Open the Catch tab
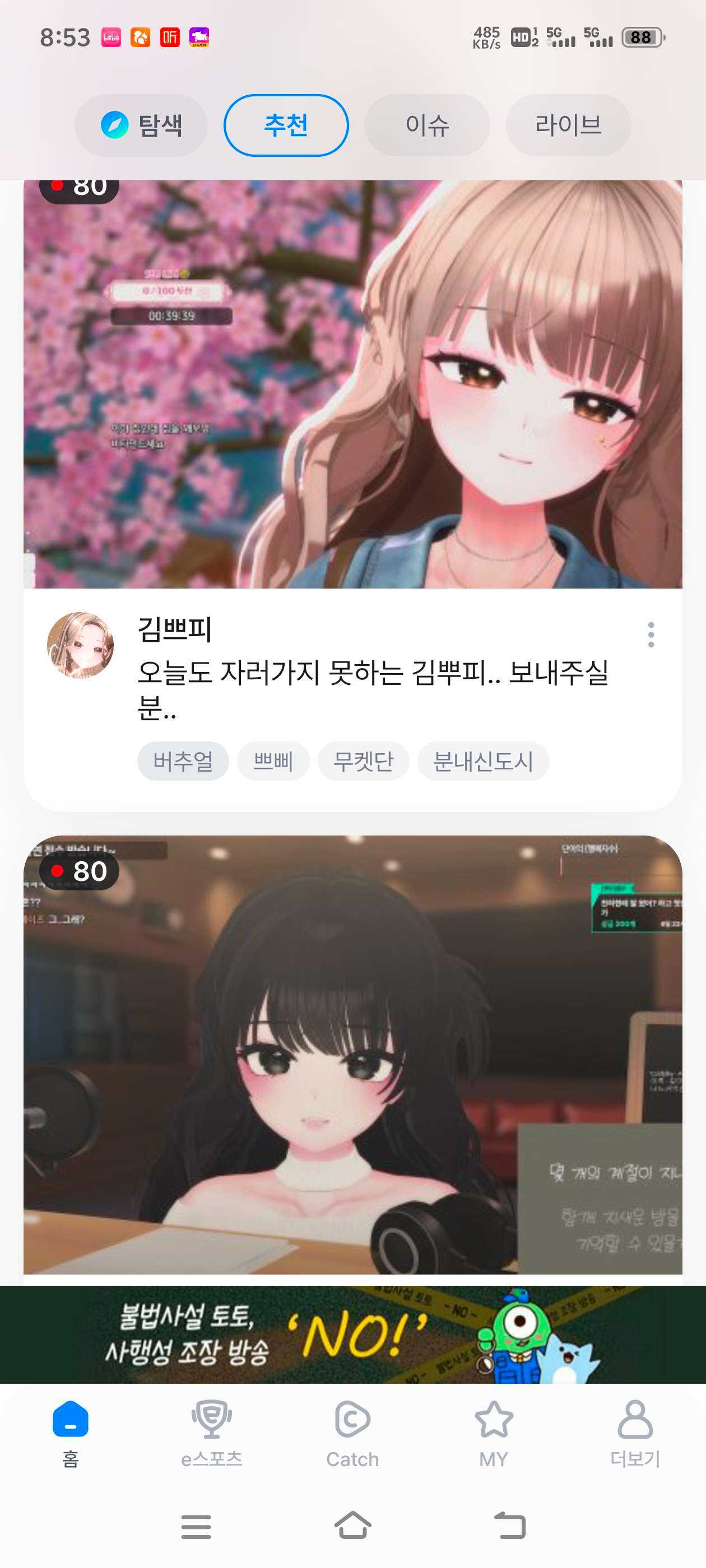The width and height of the screenshot is (706, 1568). [x=352, y=1434]
